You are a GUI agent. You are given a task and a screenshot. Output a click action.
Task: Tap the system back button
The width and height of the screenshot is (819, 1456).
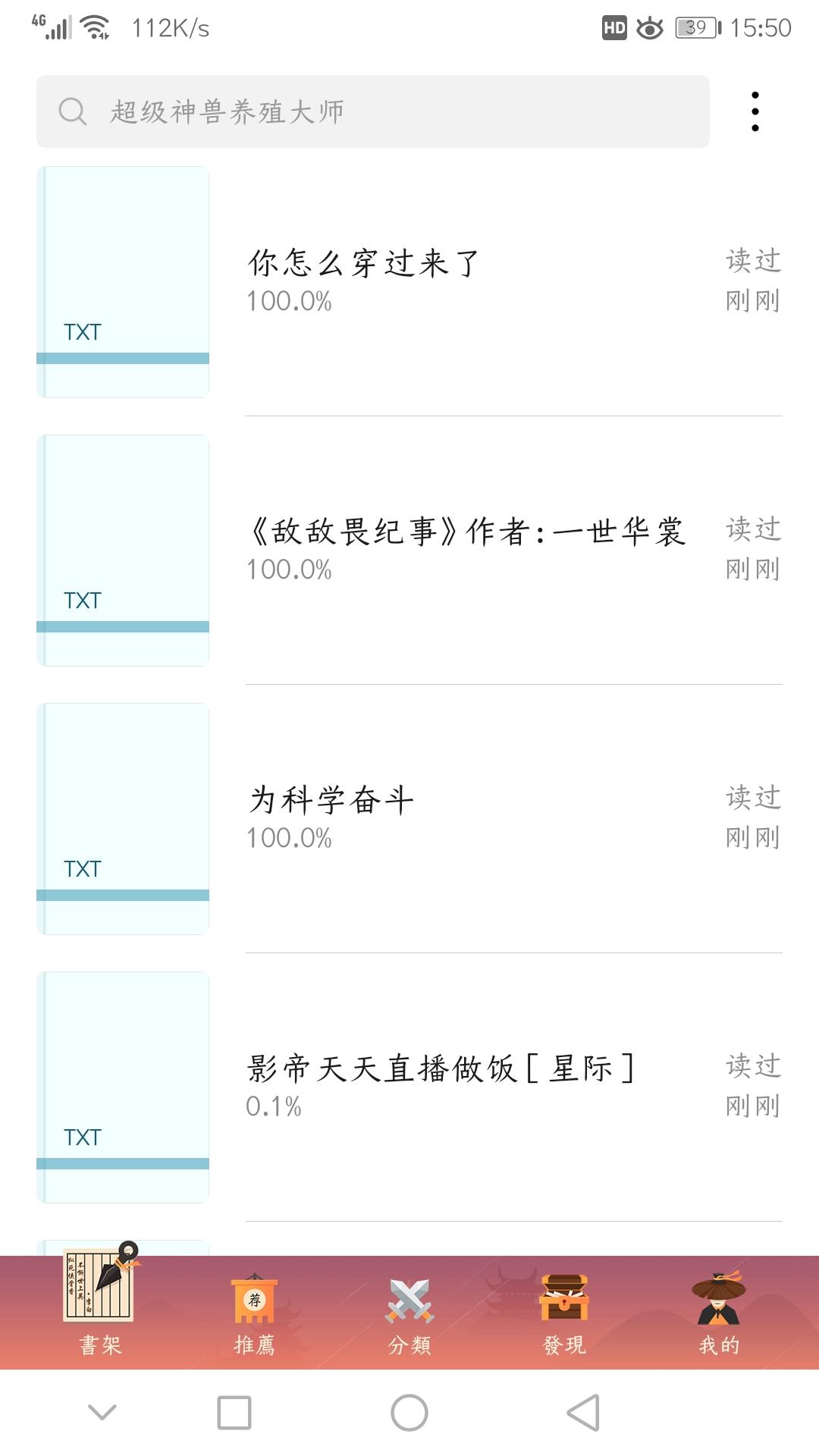coord(584,1413)
